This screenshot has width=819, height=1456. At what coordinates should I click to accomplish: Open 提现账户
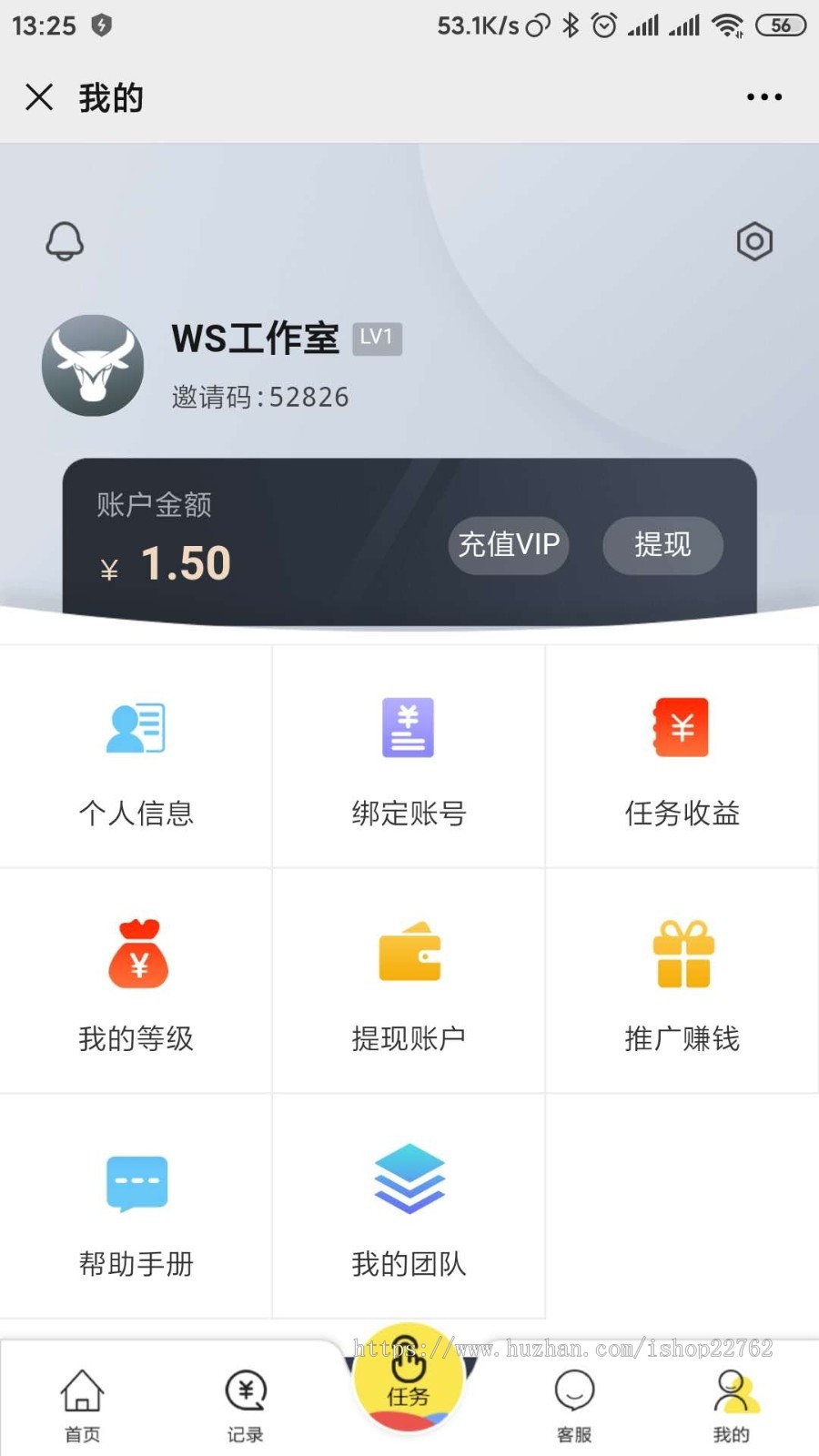click(409, 982)
